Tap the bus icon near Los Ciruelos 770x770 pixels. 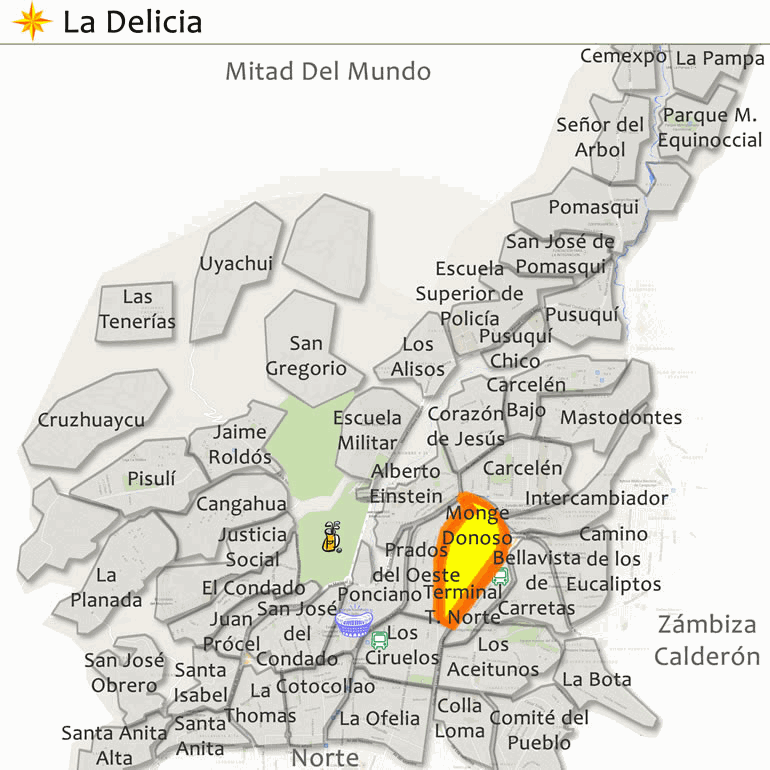(x=379, y=639)
